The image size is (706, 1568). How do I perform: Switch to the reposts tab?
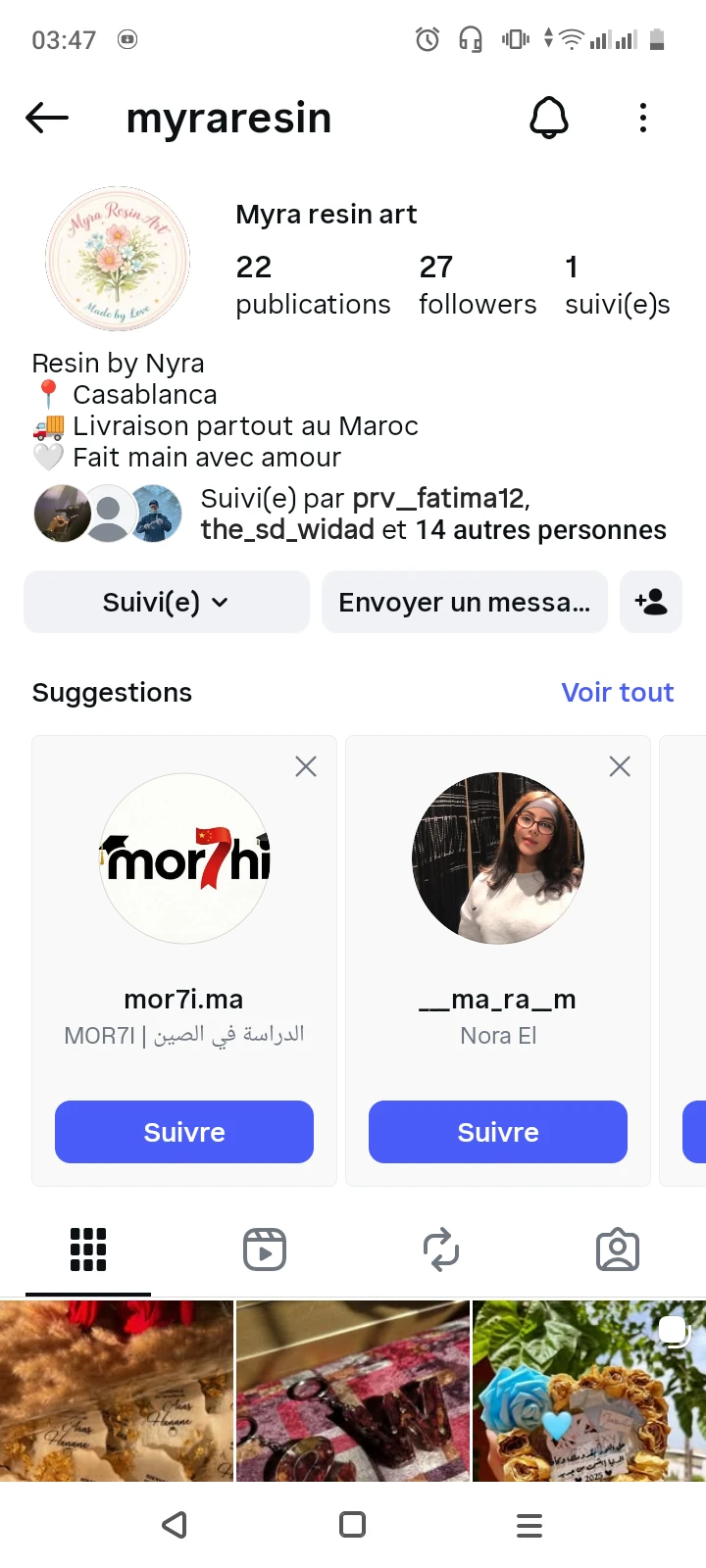tap(441, 1249)
